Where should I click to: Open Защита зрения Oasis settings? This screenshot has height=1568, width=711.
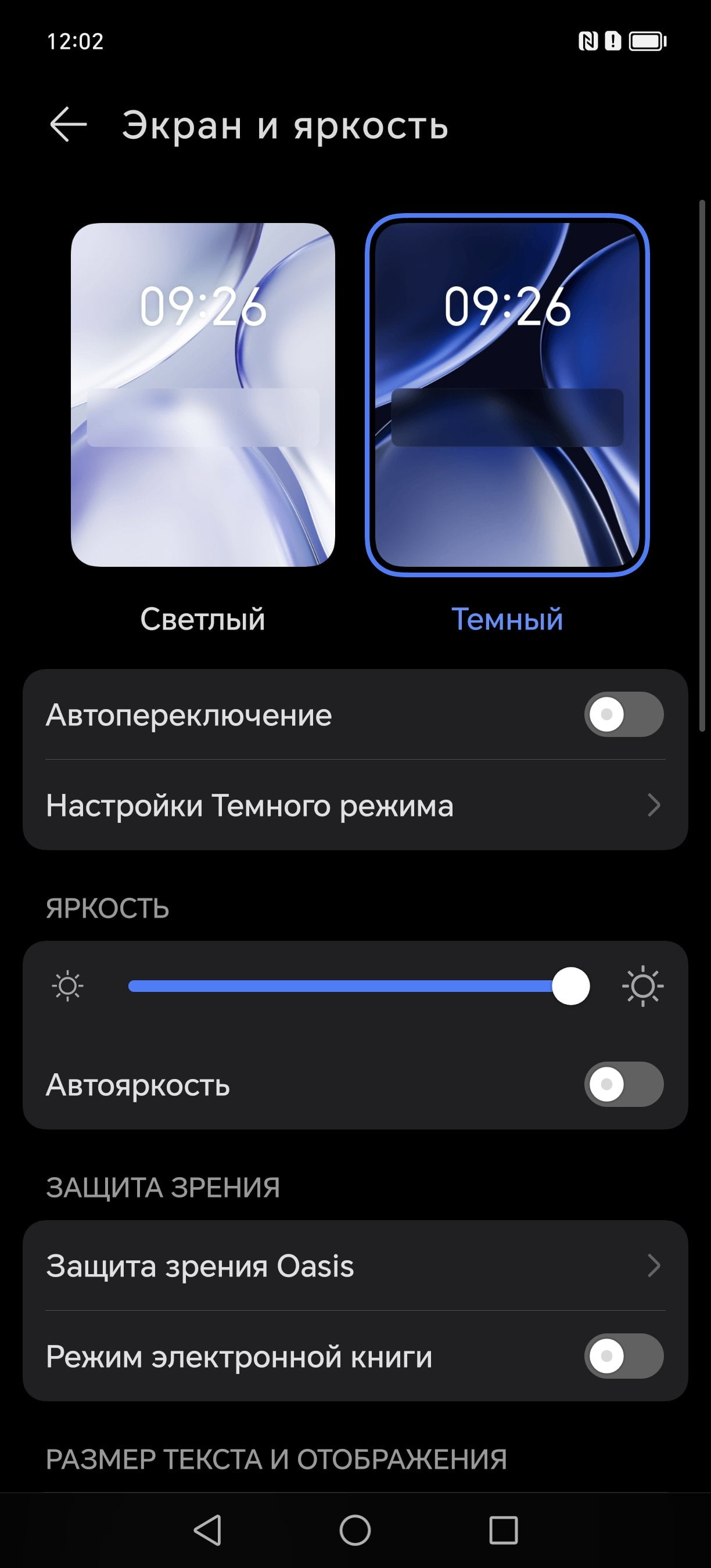(355, 1265)
